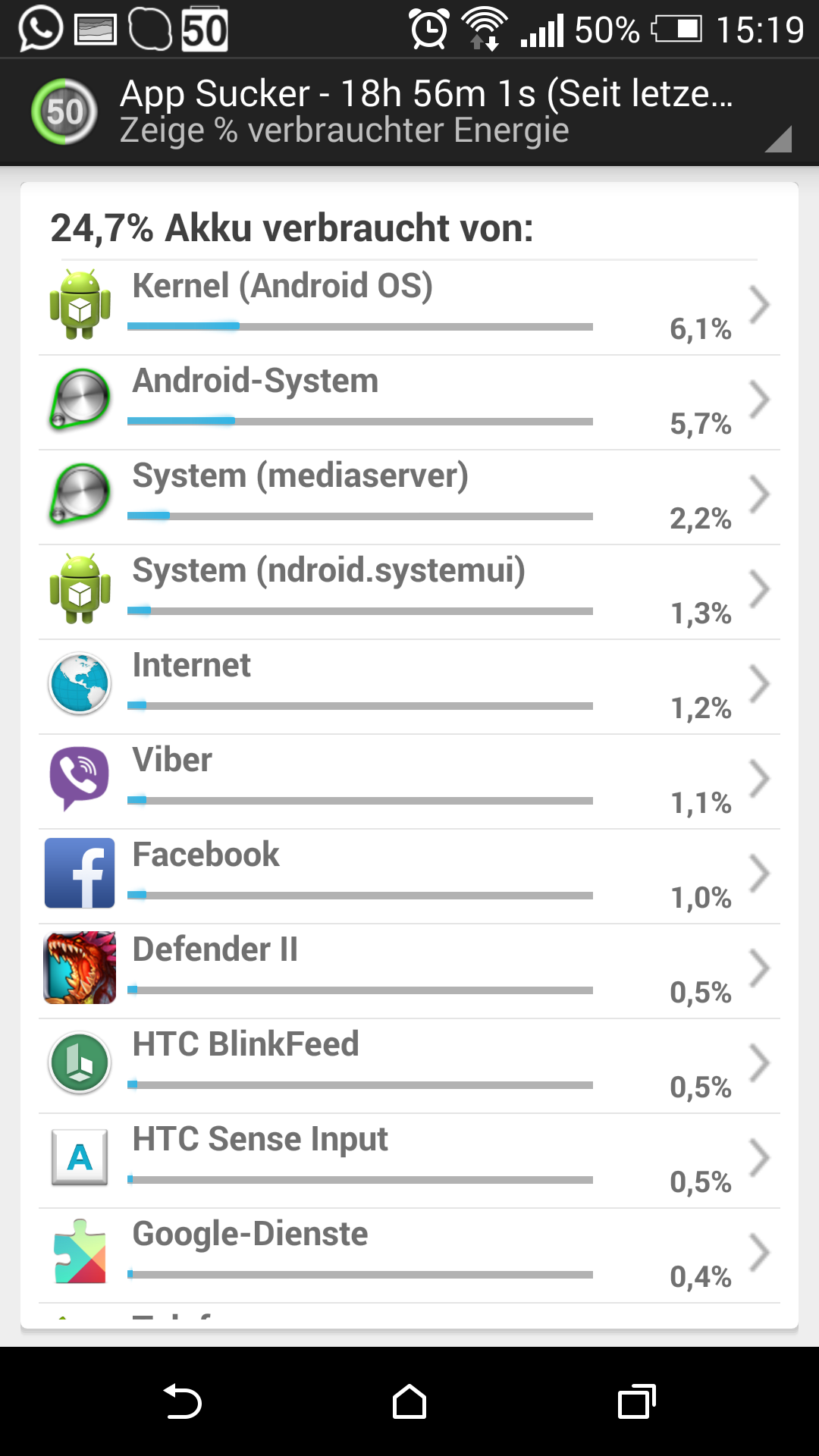Screen dimensions: 819x1456
Task: Go back with the system back button
Action: point(182,1401)
